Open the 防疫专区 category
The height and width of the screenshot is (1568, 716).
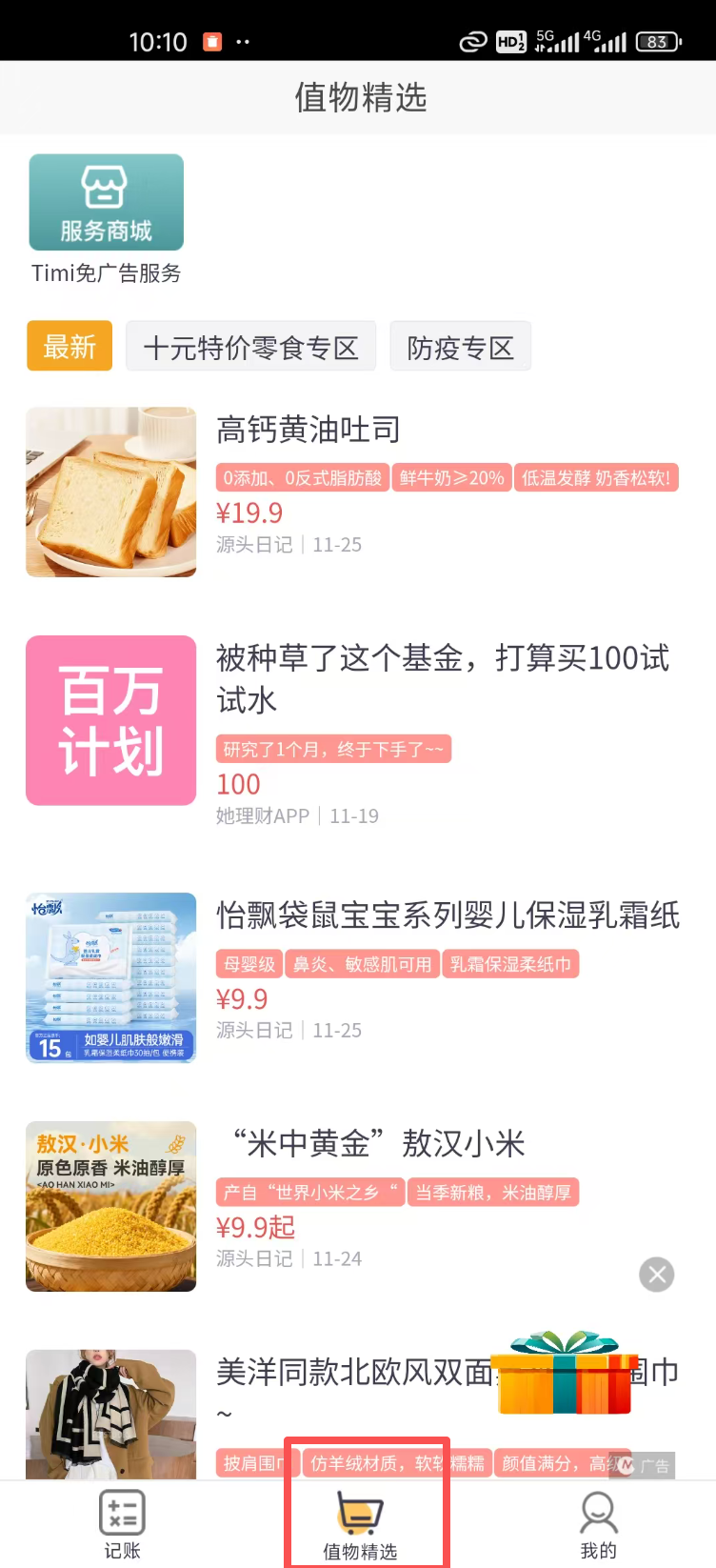460,347
